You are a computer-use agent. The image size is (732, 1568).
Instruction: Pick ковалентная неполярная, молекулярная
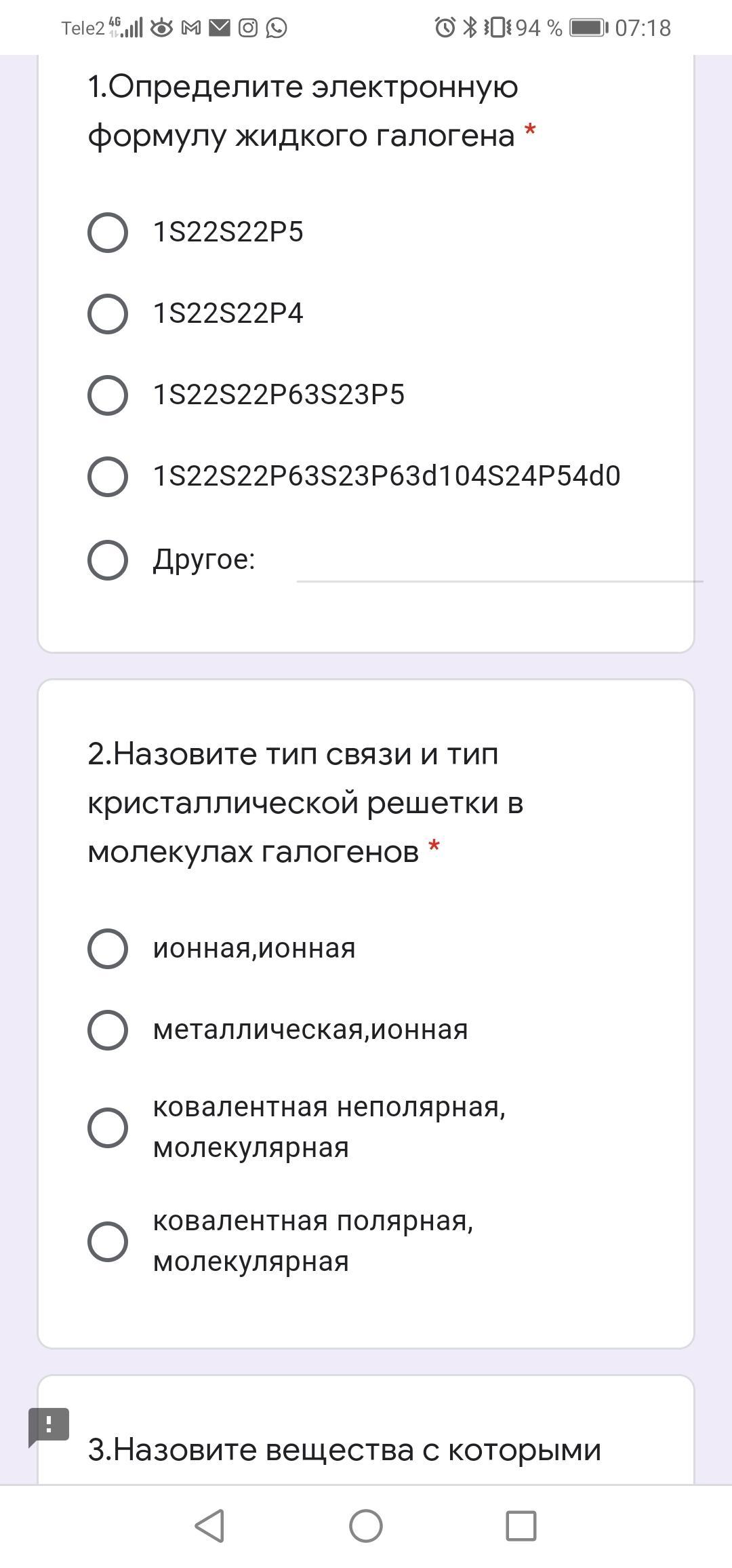[108, 1127]
